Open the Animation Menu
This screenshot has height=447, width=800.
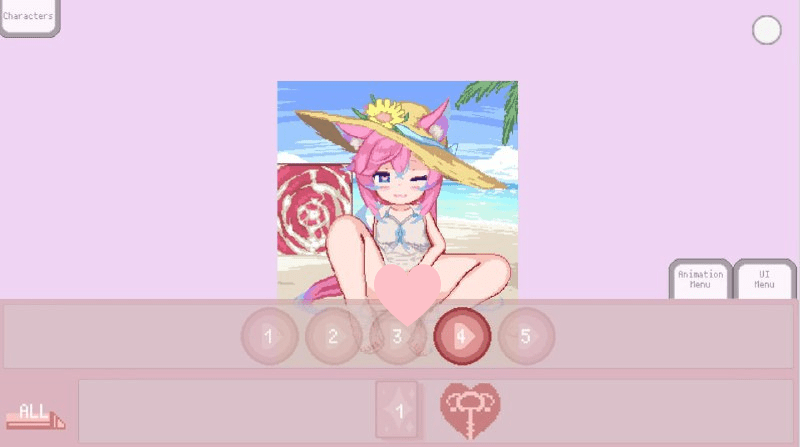point(700,279)
